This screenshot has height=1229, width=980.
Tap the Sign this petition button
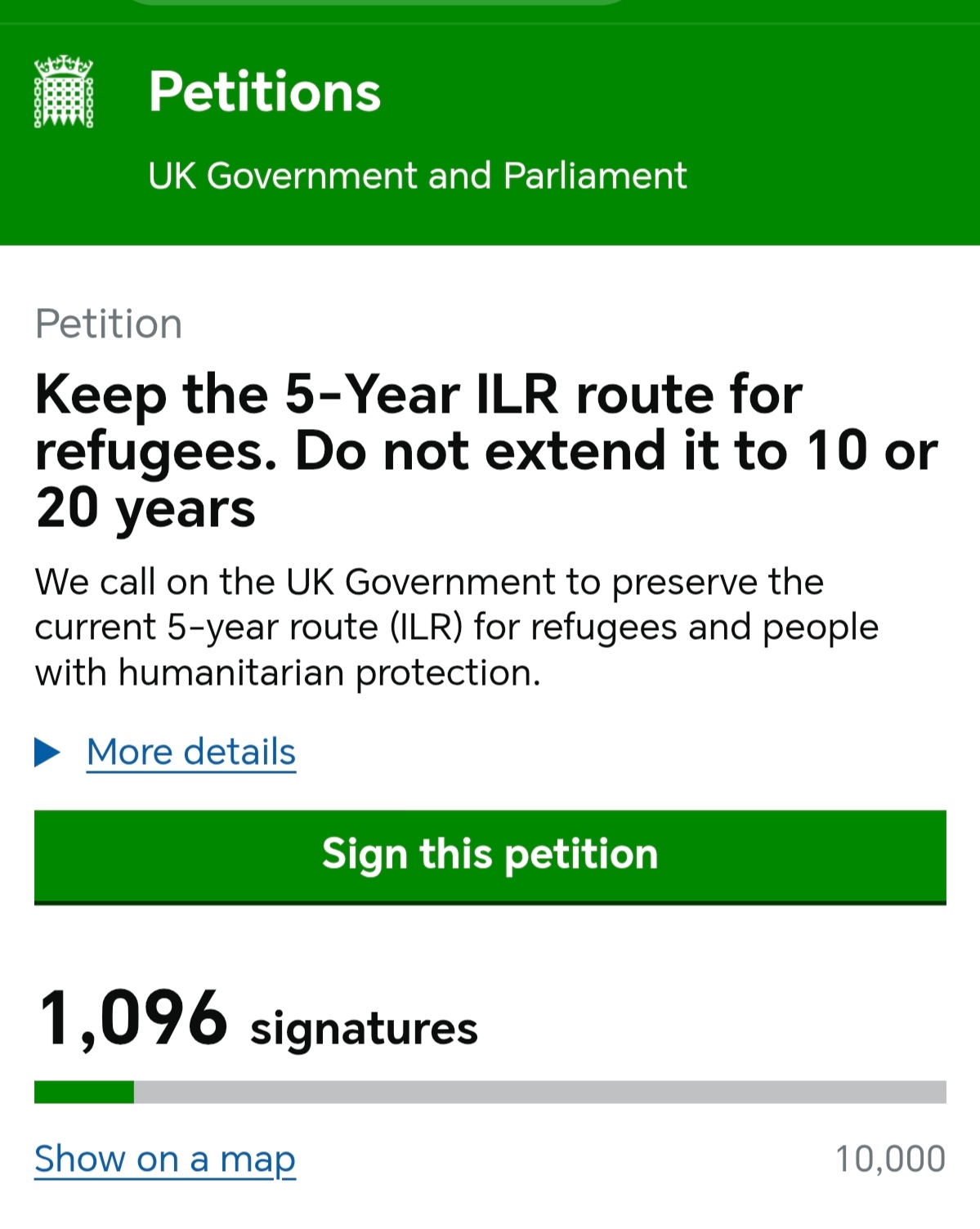(x=490, y=856)
